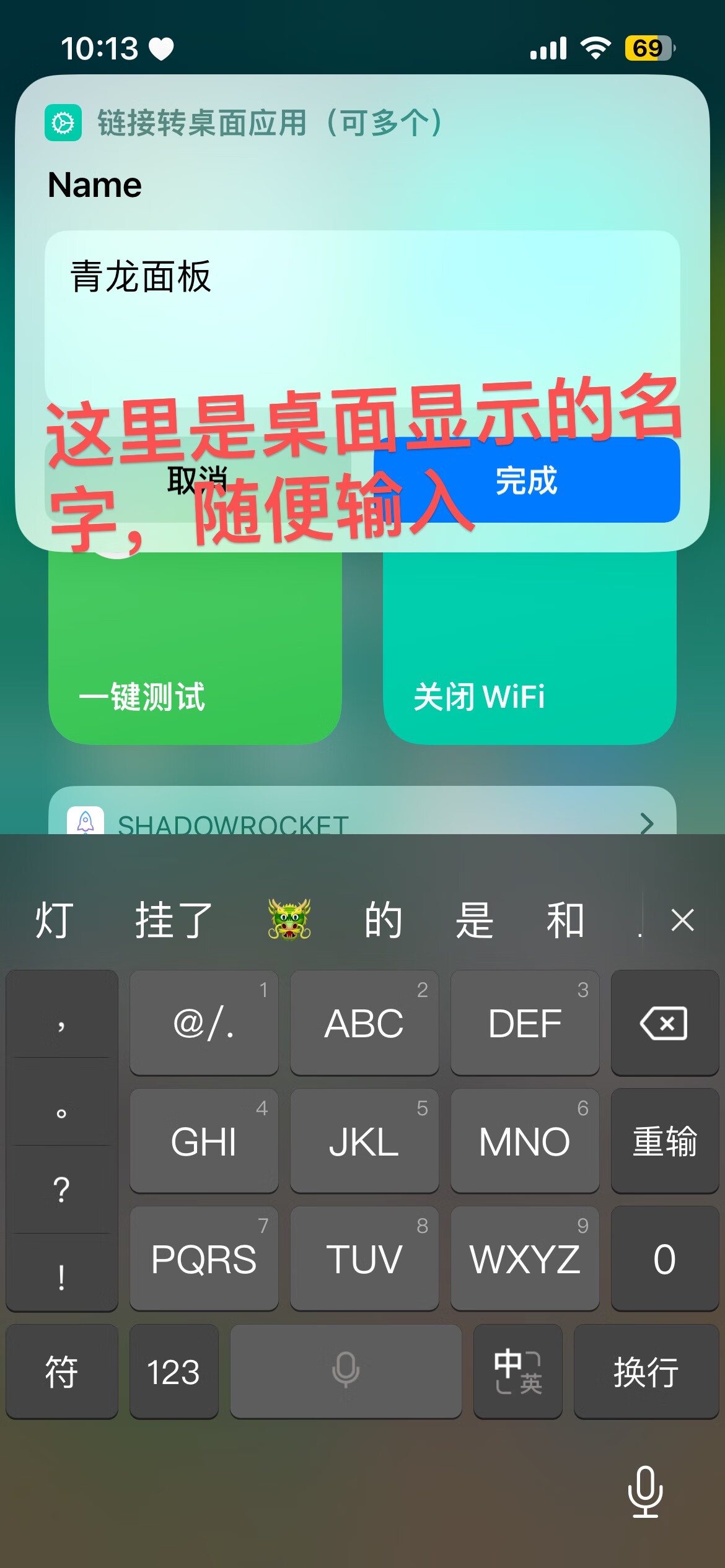This screenshot has height=1568, width=725.
Task: Open the 符 symbols keyboard
Action: pyautogui.click(x=61, y=1371)
